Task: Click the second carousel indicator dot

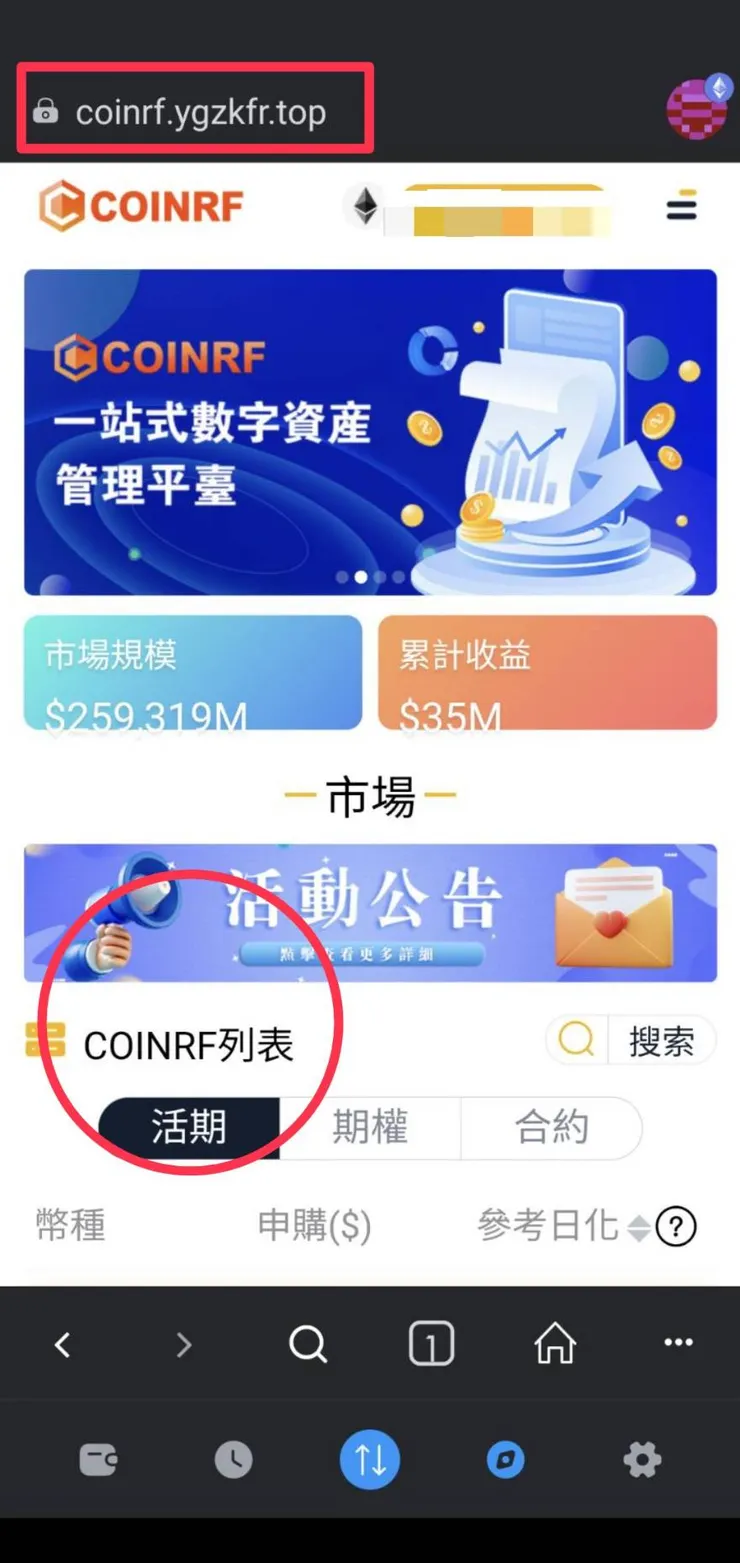Action: point(362,577)
